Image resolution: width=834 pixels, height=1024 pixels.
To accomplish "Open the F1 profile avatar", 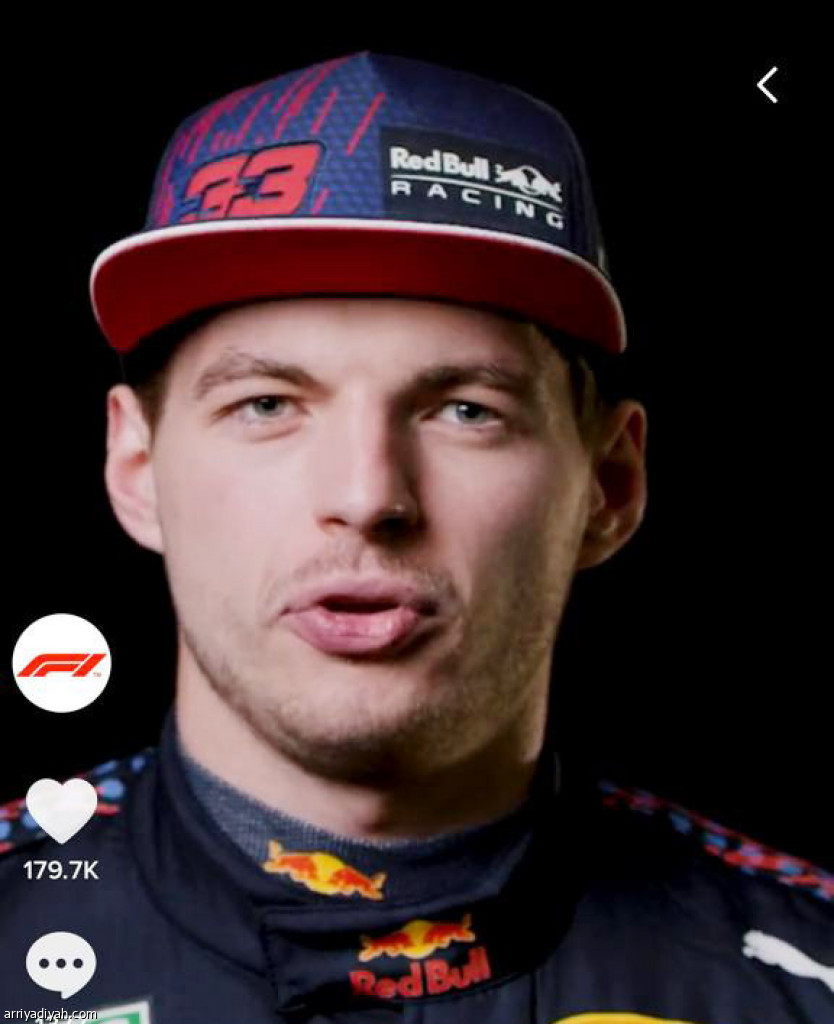I will pos(61,663).
